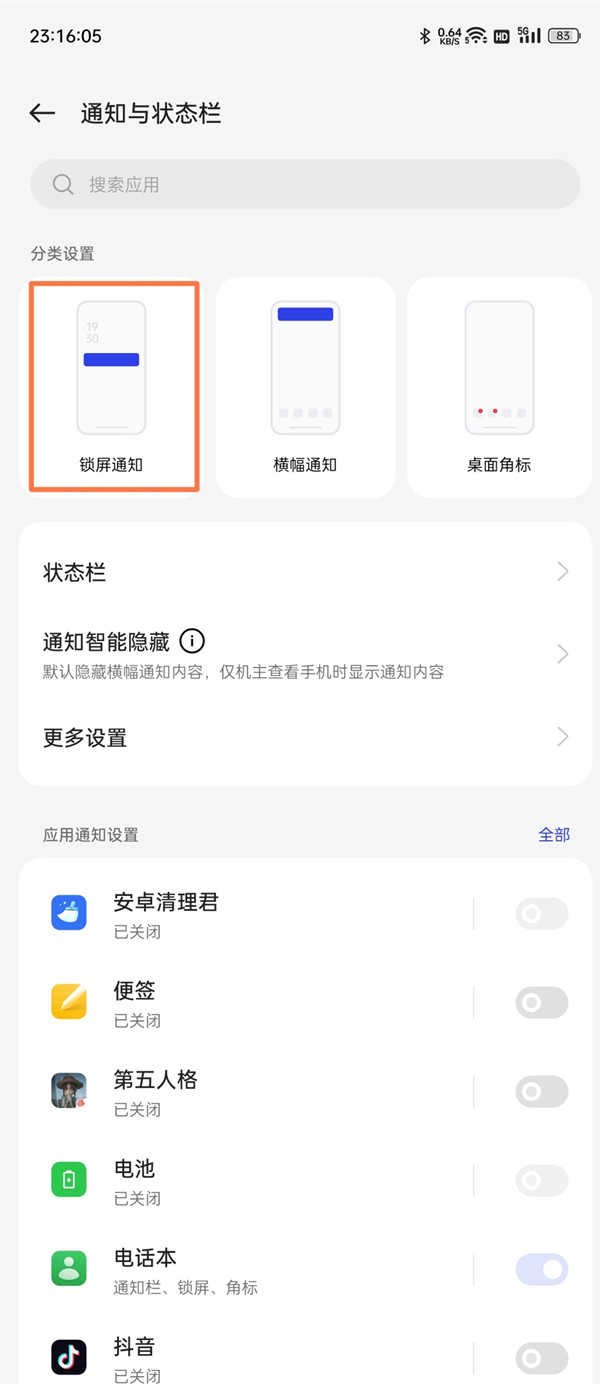Viewport: 600px width, 1384px height.
Task: Turn on 便签 notifications
Action: click(x=541, y=1003)
